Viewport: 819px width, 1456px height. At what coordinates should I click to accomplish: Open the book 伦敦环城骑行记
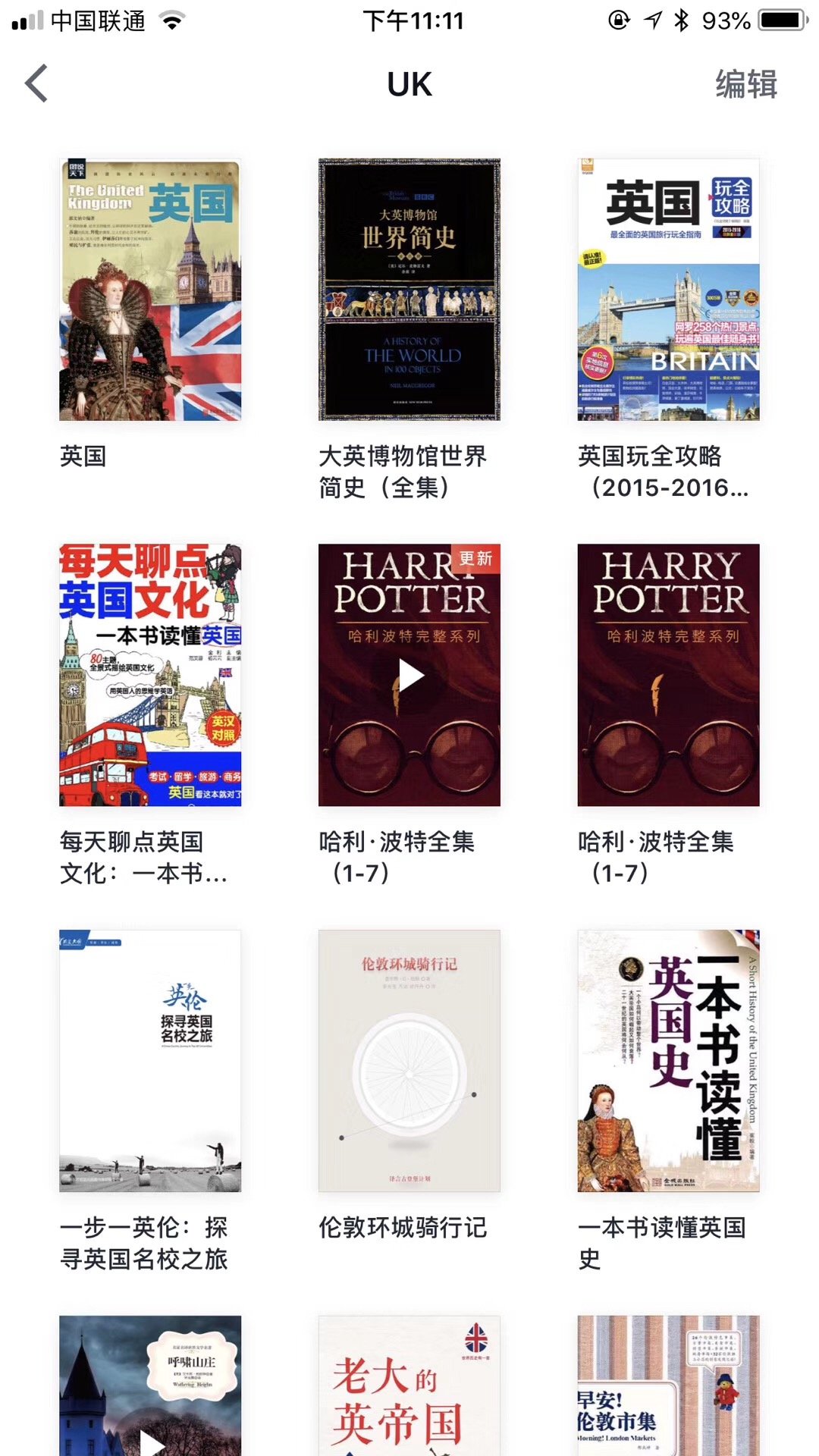[409, 1060]
